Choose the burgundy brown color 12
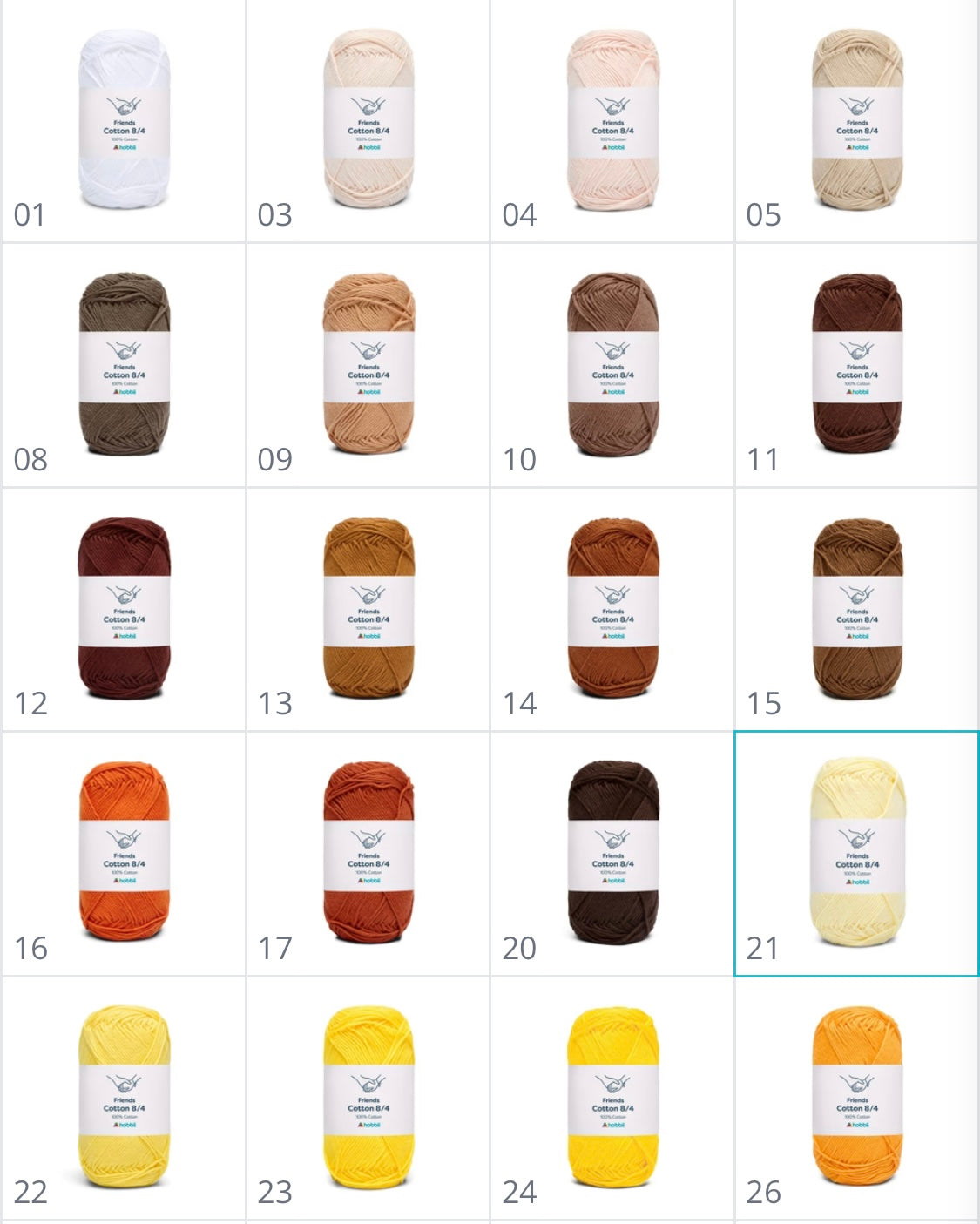This screenshot has height=1224, width=980. point(124,609)
